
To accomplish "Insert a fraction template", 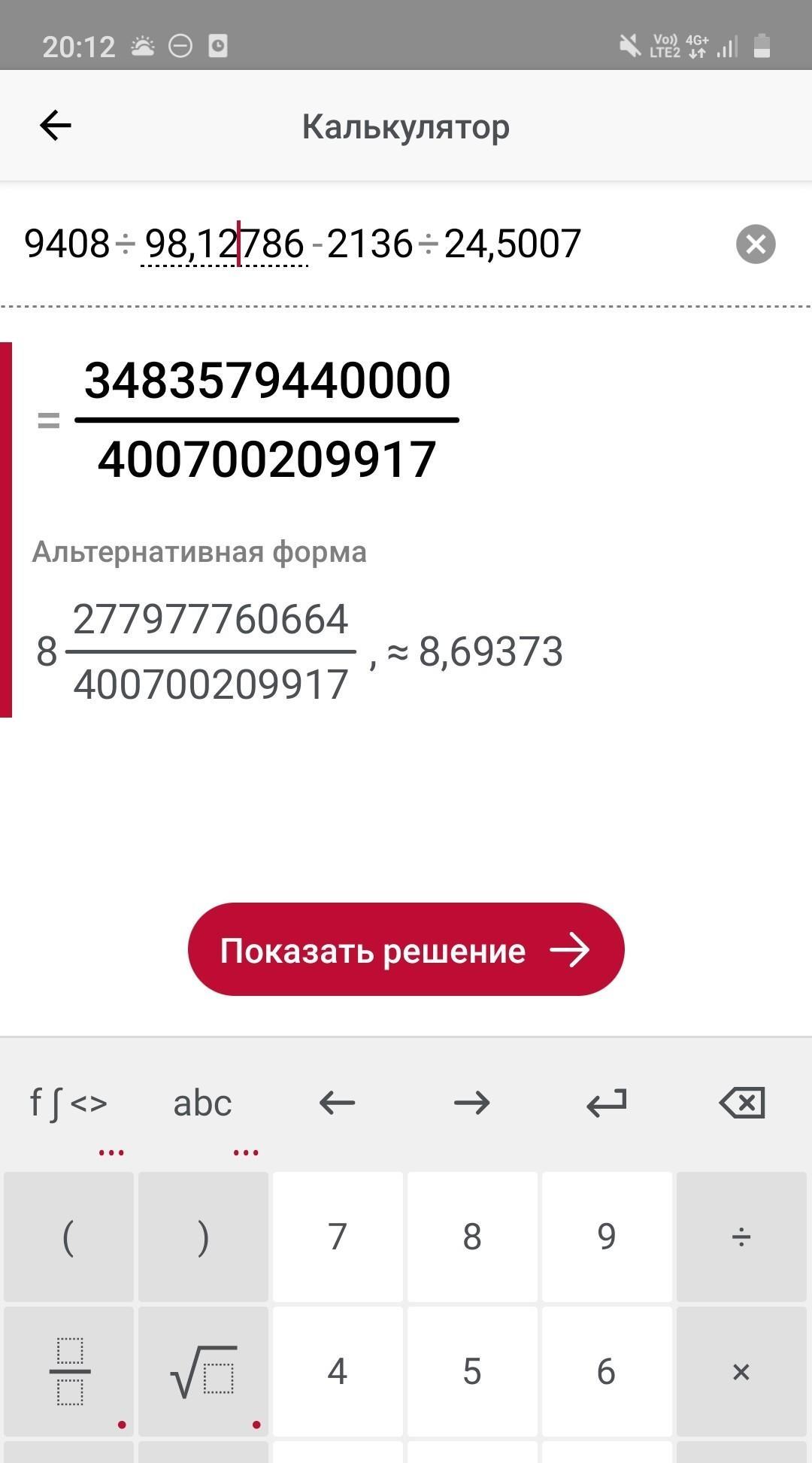I will (x=68, y=1371).
